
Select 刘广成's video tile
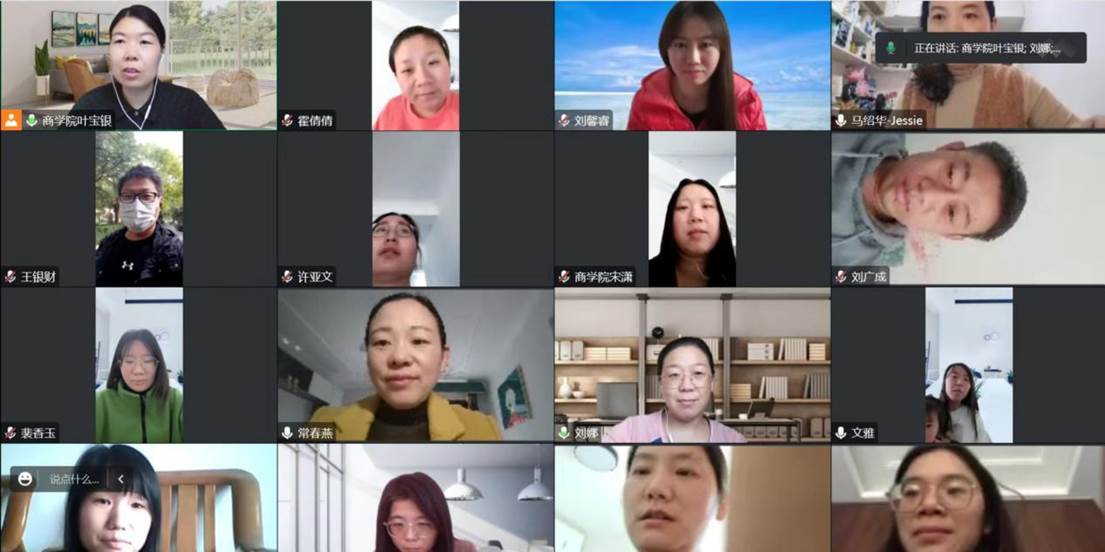968,208
